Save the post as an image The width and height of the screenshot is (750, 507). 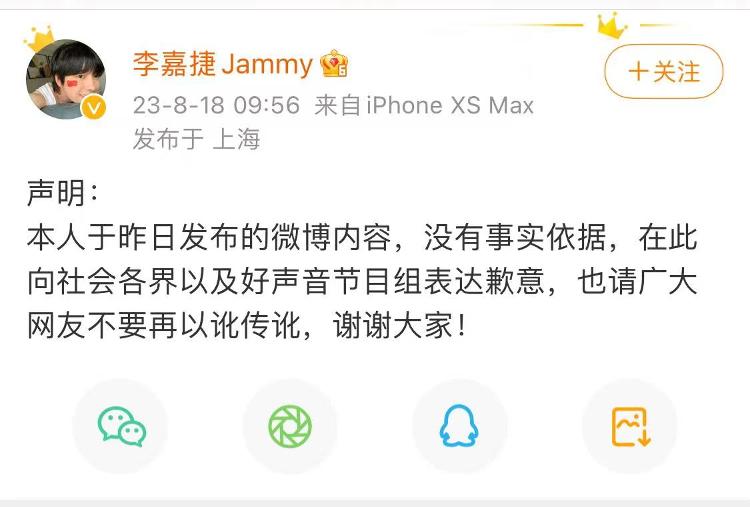pyautogui.click(x=630, y=426)
